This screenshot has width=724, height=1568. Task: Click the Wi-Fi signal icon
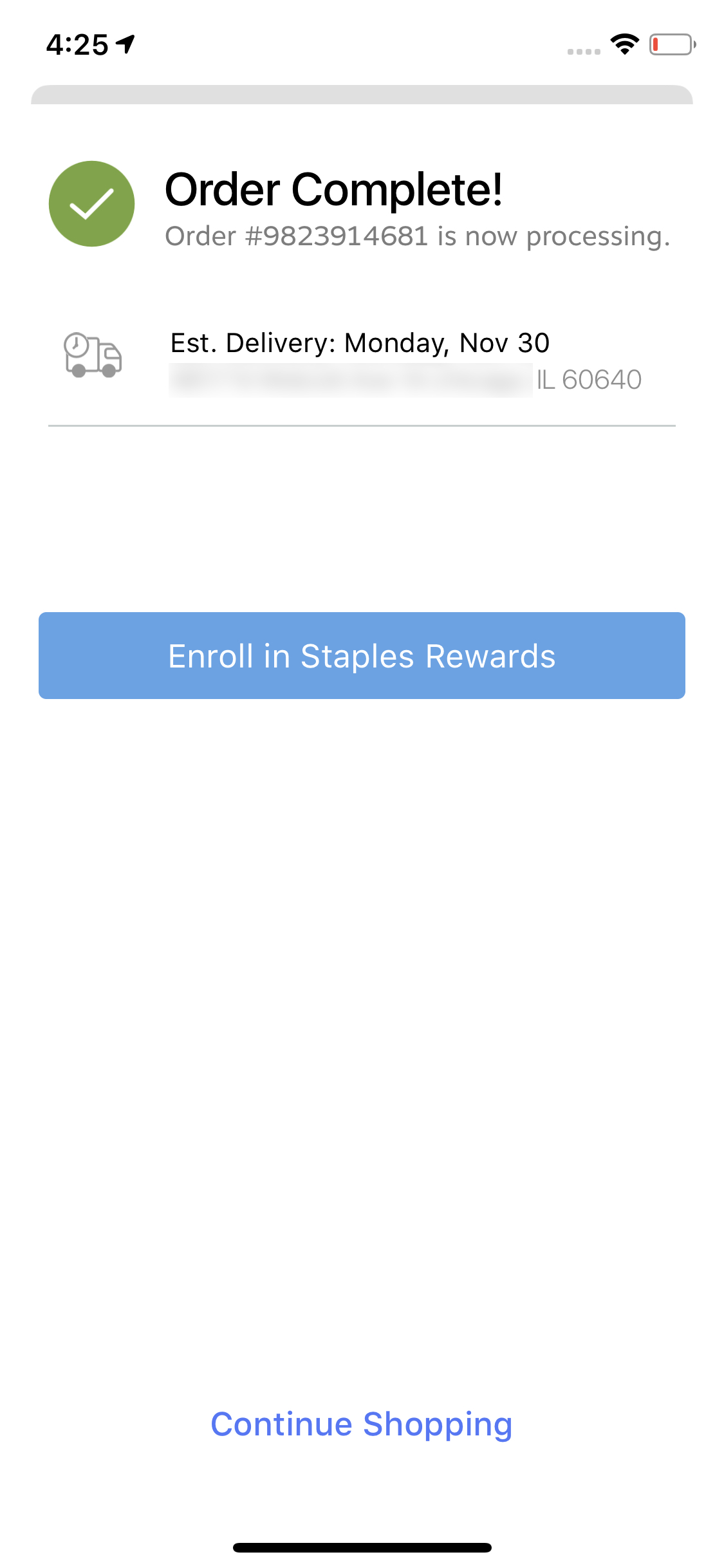[x=623, y=44]
